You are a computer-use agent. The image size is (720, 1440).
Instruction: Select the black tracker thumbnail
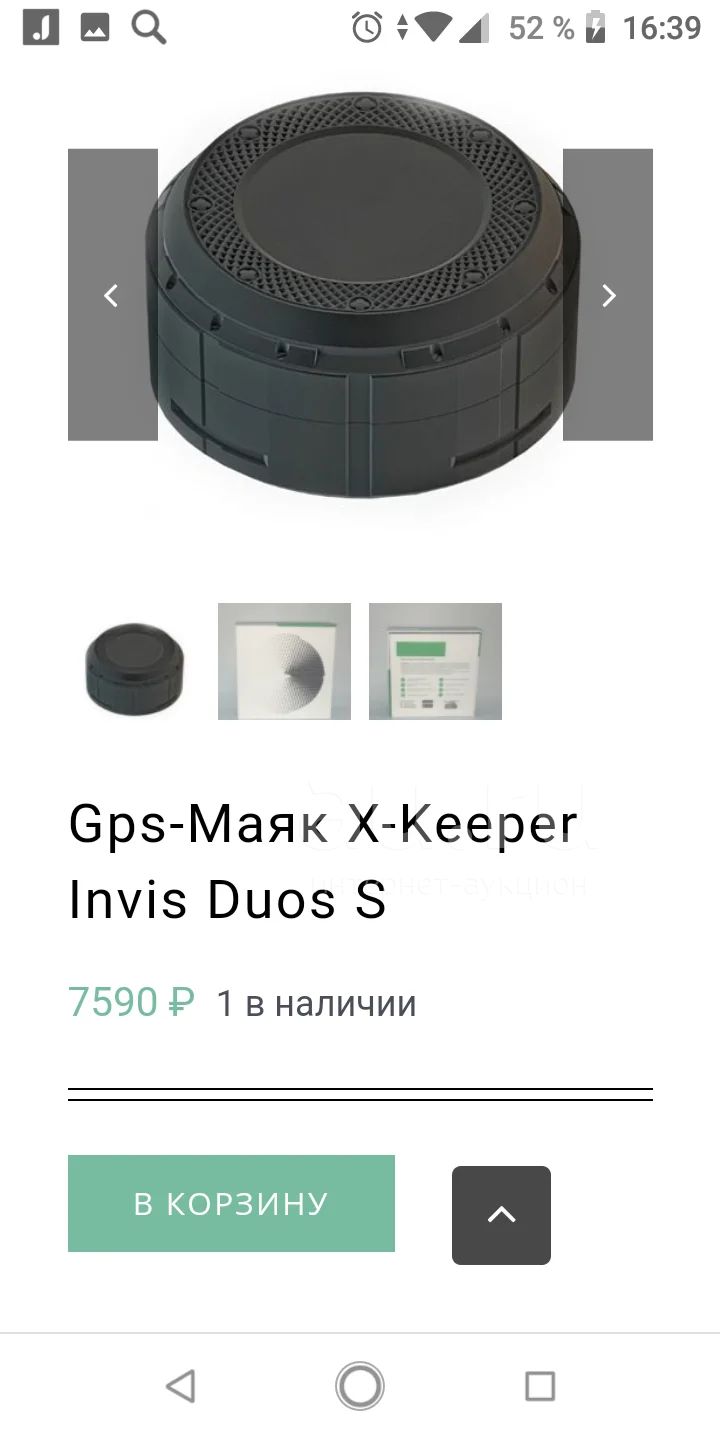click(x=134, y=662)
